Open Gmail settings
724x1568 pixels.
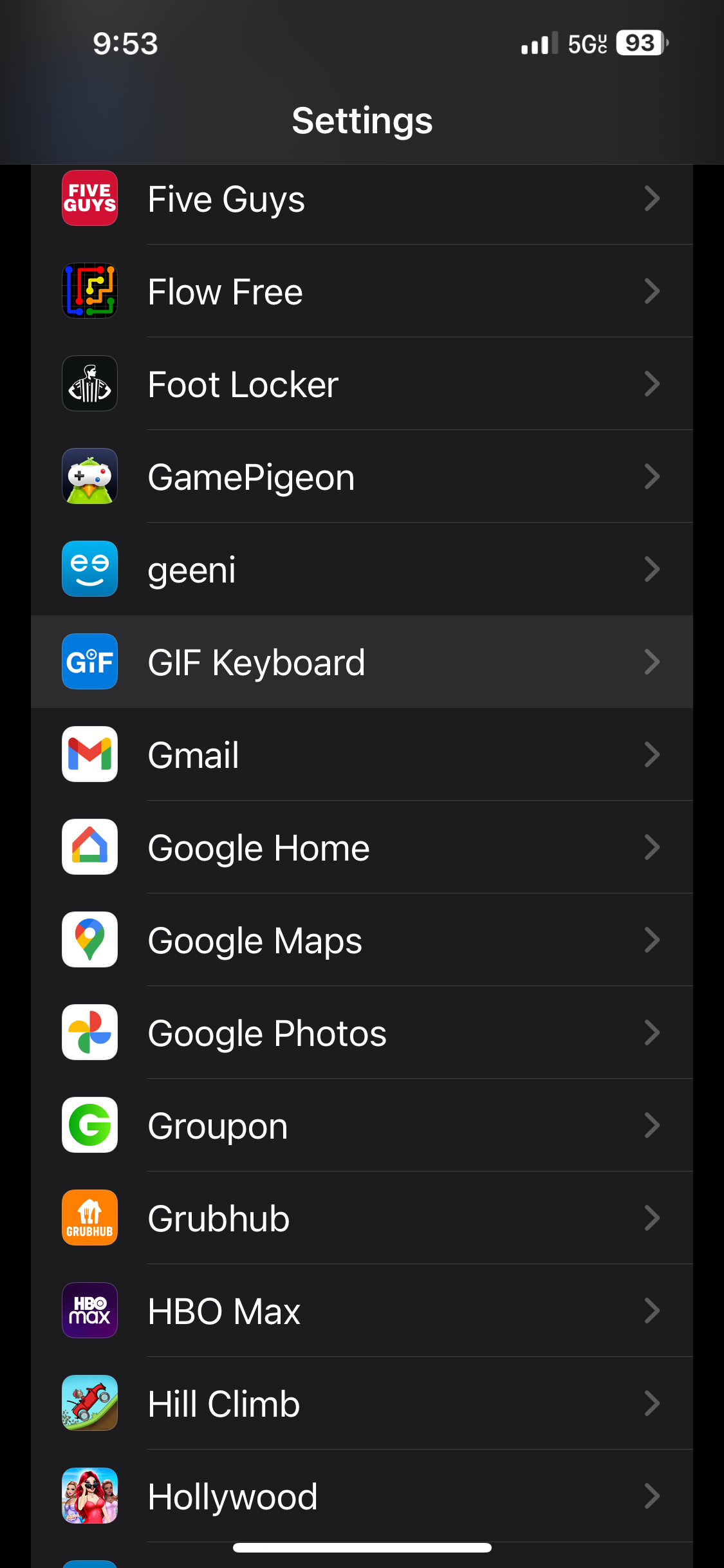coord(362,755)
